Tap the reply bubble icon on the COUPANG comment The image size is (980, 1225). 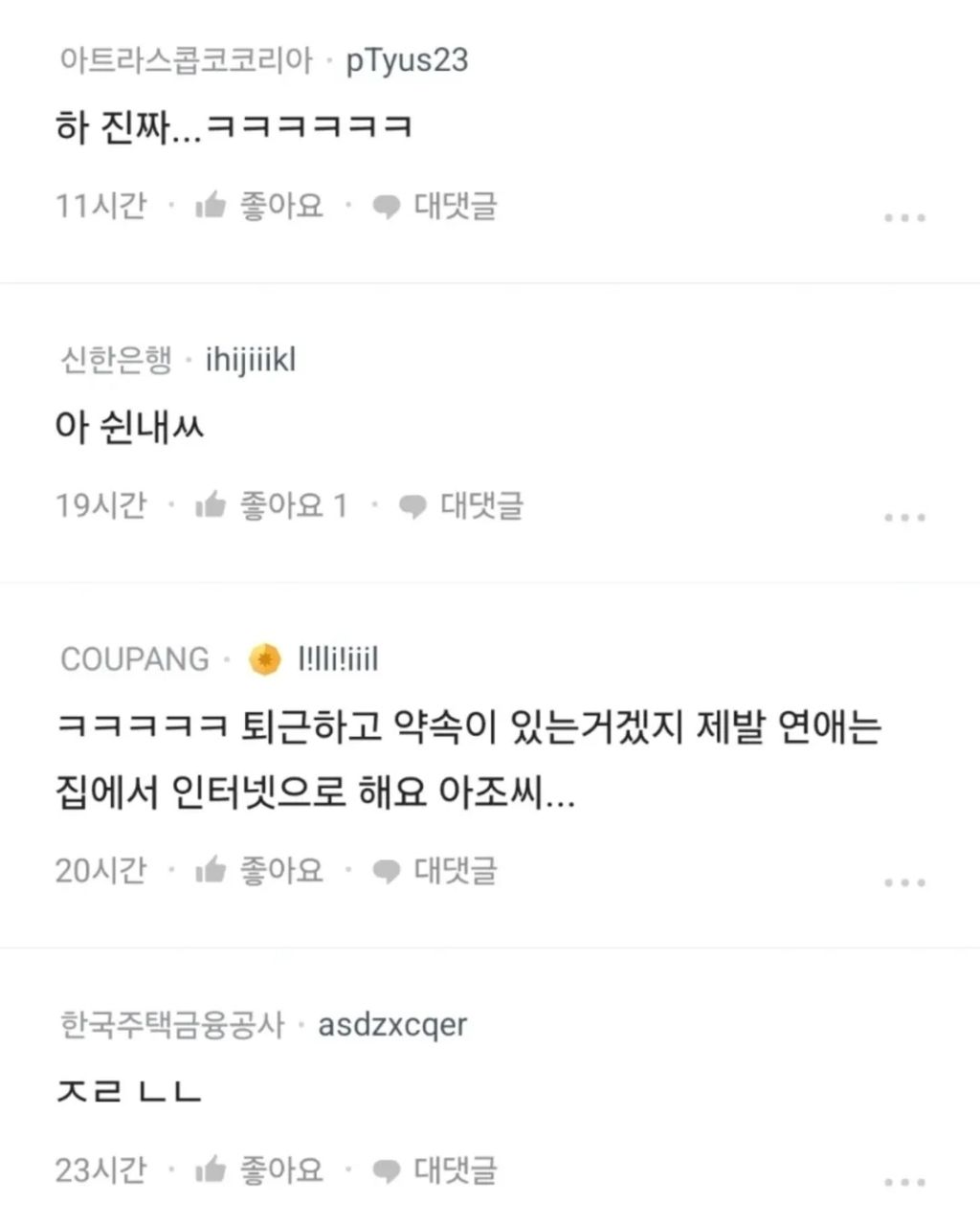click(x=387, y=870)
